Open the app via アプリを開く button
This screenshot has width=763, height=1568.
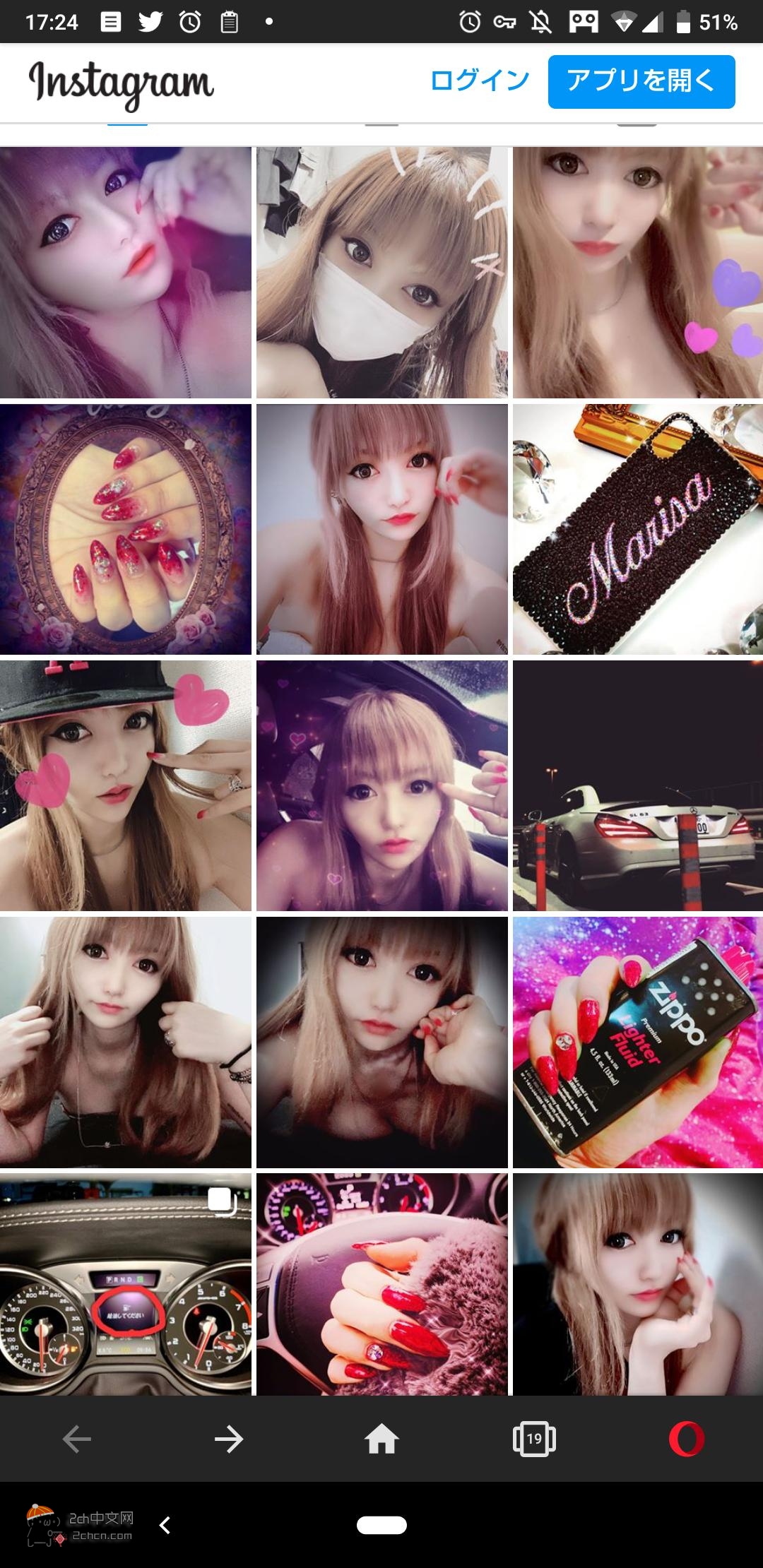[x=641, y=81]
